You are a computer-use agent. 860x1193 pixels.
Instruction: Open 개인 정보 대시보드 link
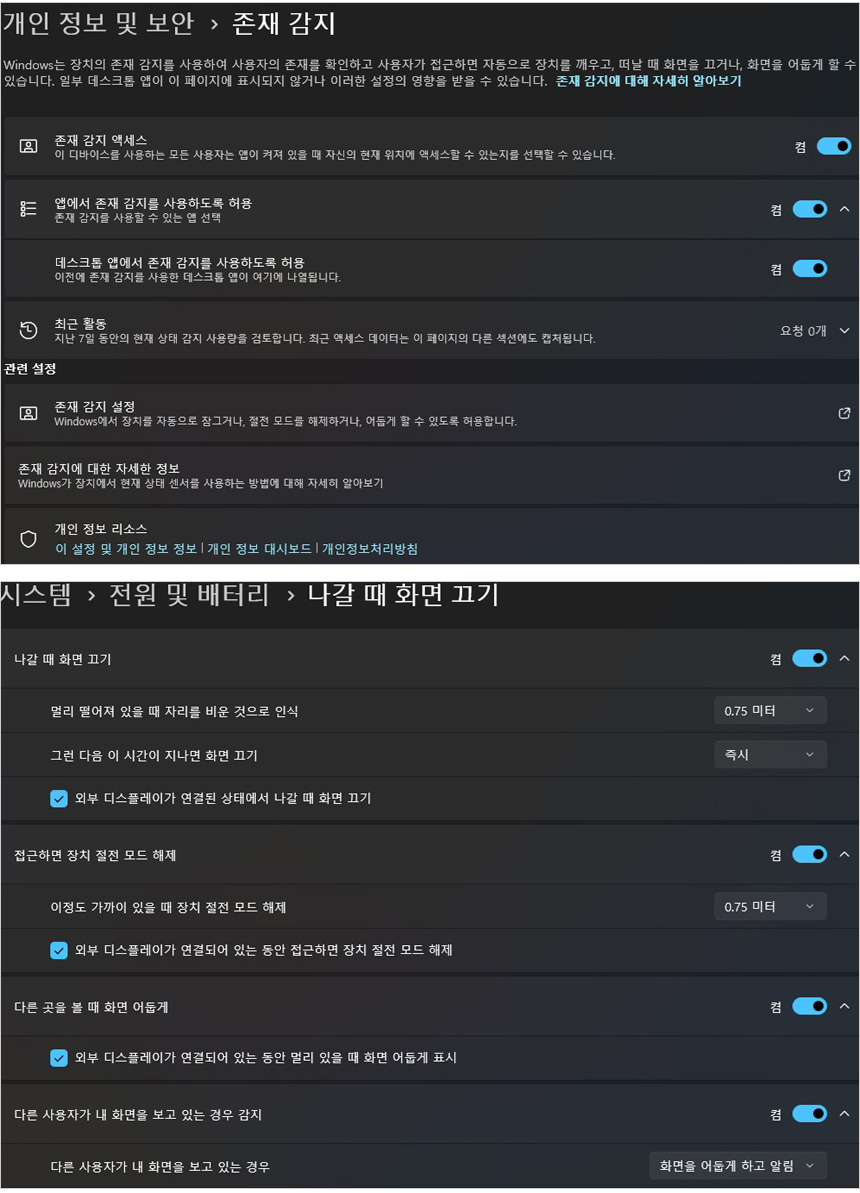[259, 549]
